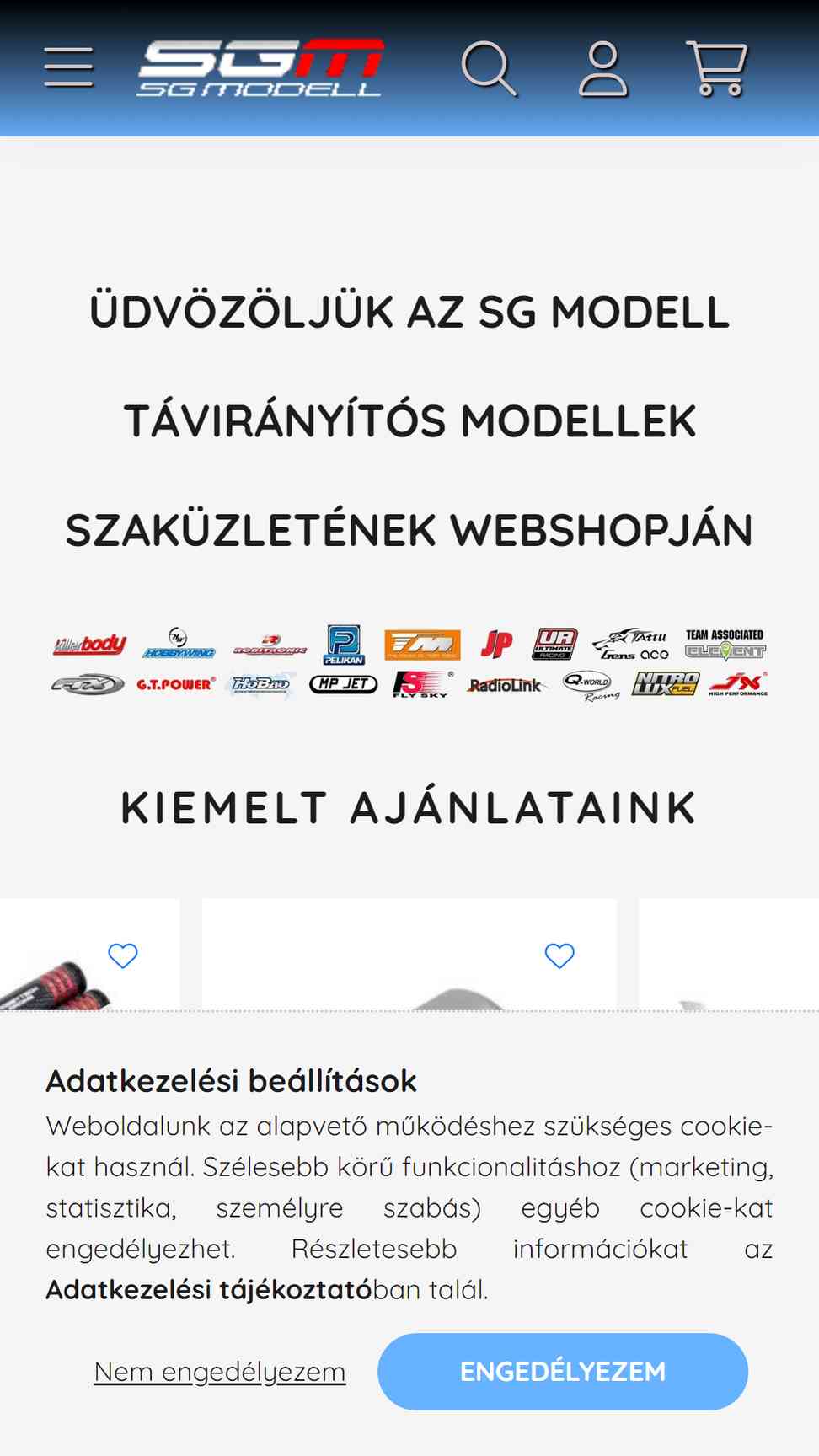Open the search icon
This screenshot has height=1456, width=819.
[x=488, y=68]
